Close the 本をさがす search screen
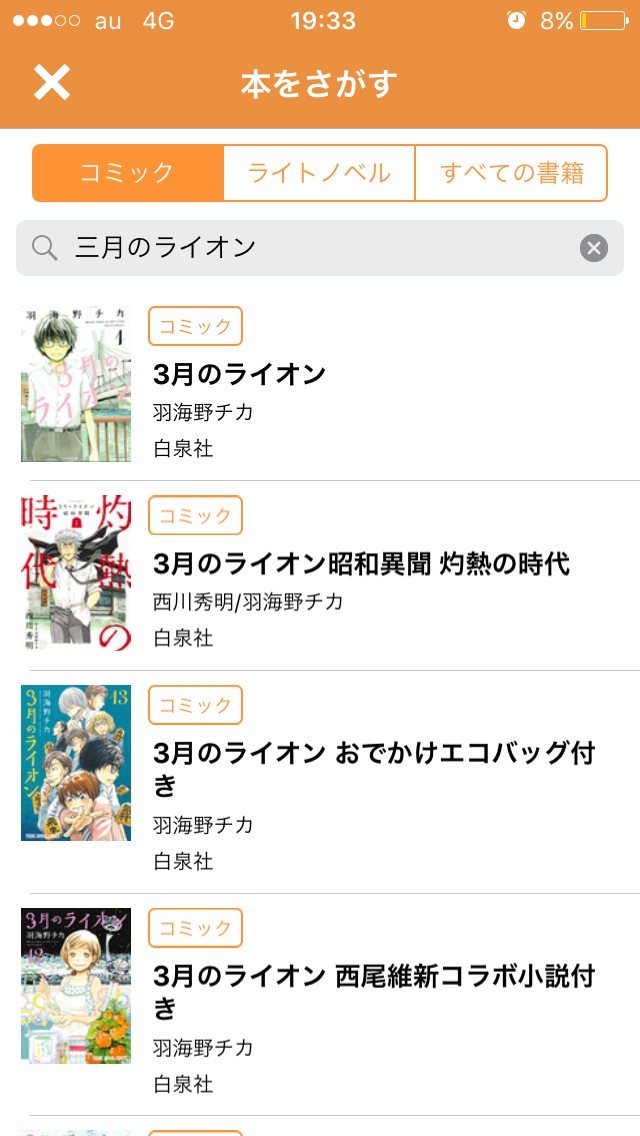The height and width of the screenshot is (1136, 640). [51, 82]
